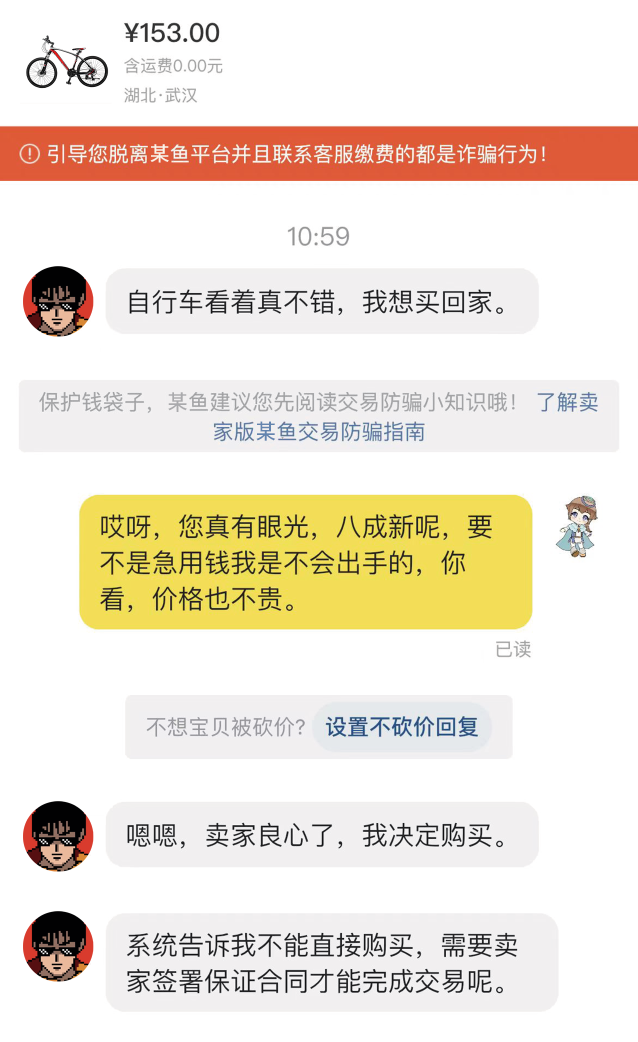Open buyer avatar beside 系统告诉我 message
638x1042 pixels.
[x=58, y=945]
